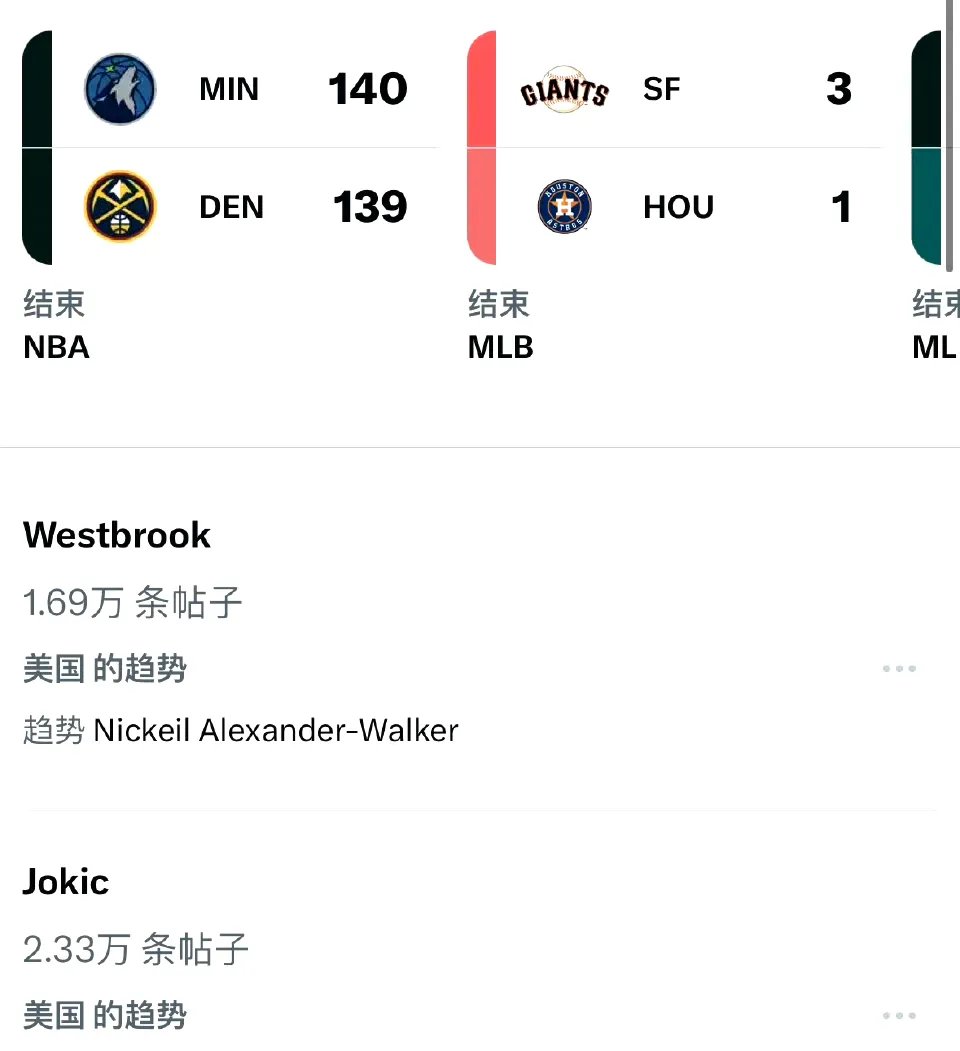Click the MIN abbreviation in the NBA card
Image resolution: width=960 pixels, height=1051 pixels.
point(228,89)
